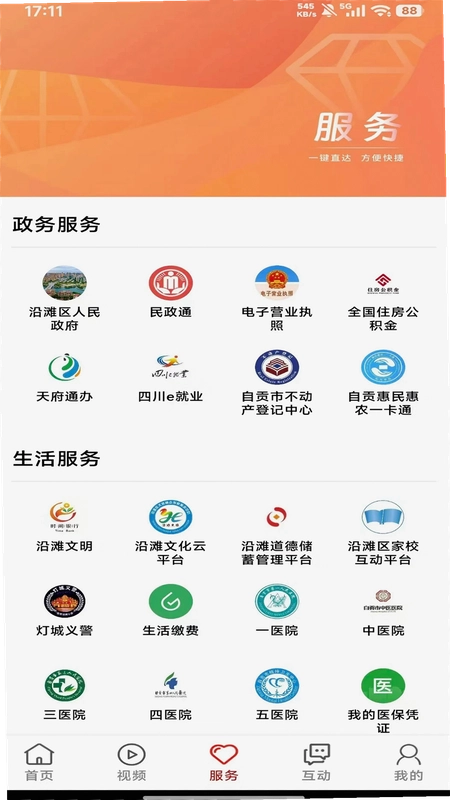This screenshot has width=450, height=800.
Task: Go to the 互动 tab
Action: pyautogui.click(x=316, y=762)
